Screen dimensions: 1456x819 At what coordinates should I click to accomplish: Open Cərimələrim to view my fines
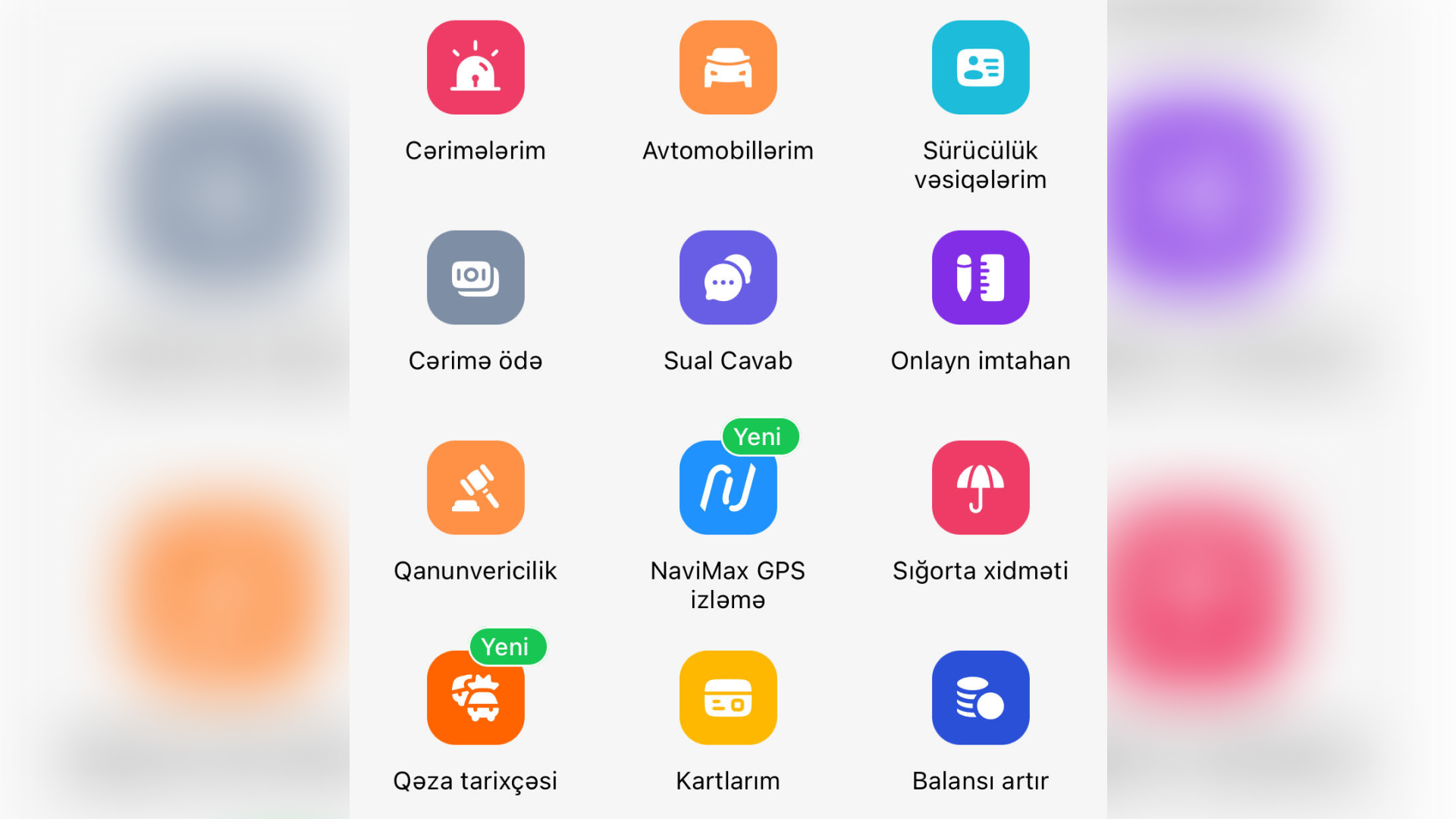[475, 68]
